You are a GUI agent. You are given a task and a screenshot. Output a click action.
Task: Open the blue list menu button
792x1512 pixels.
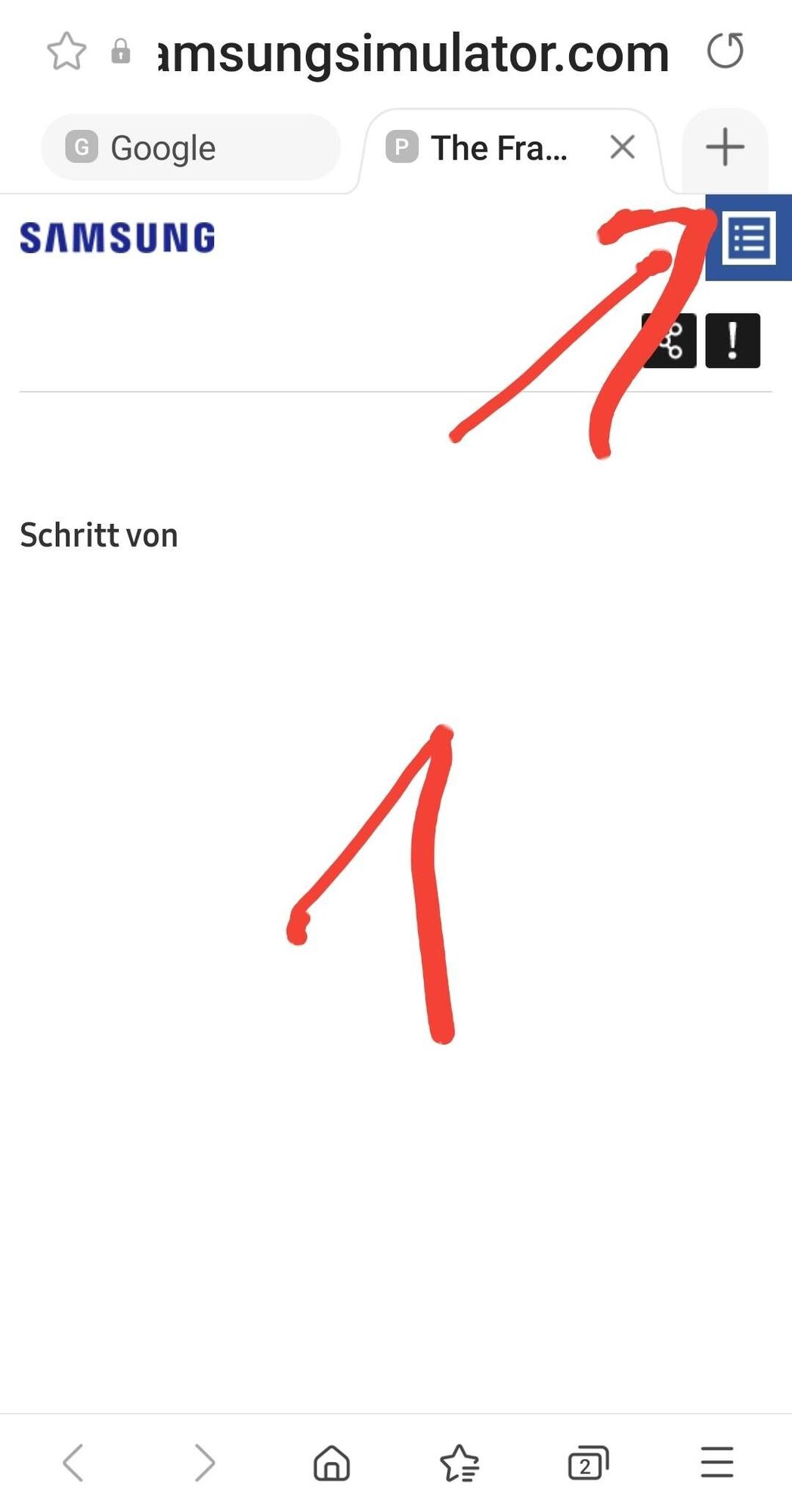pyautogui.click(x=749, y=238)
